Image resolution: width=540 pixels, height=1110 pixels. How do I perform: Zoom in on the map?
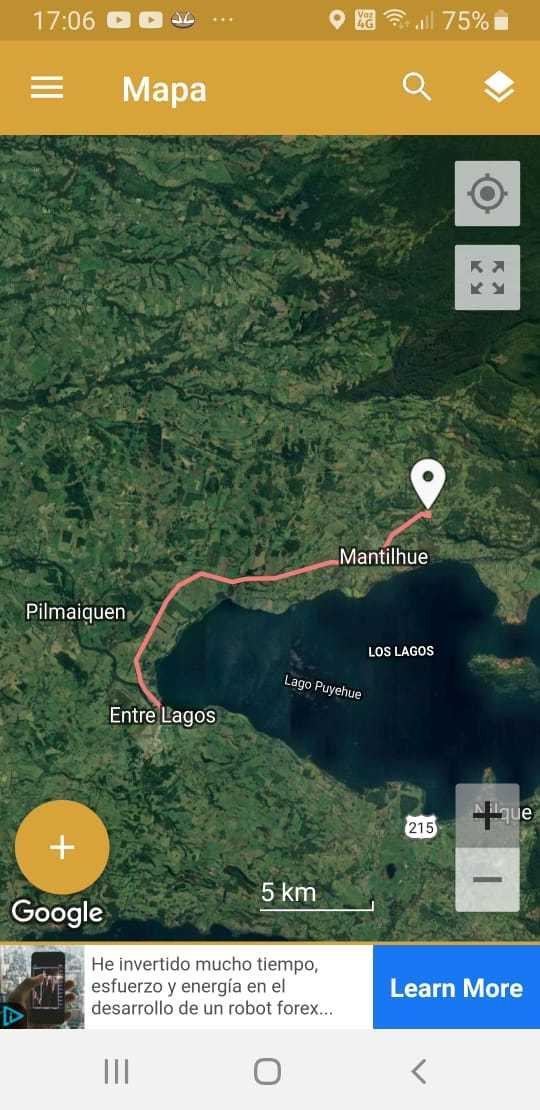[487, 816]
